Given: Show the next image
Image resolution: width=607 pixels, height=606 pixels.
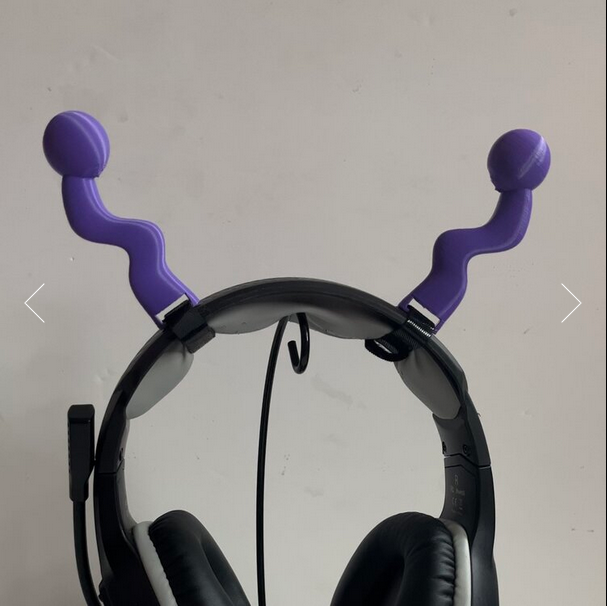Looking at the screenshot, I should click(x=571, y=303).
